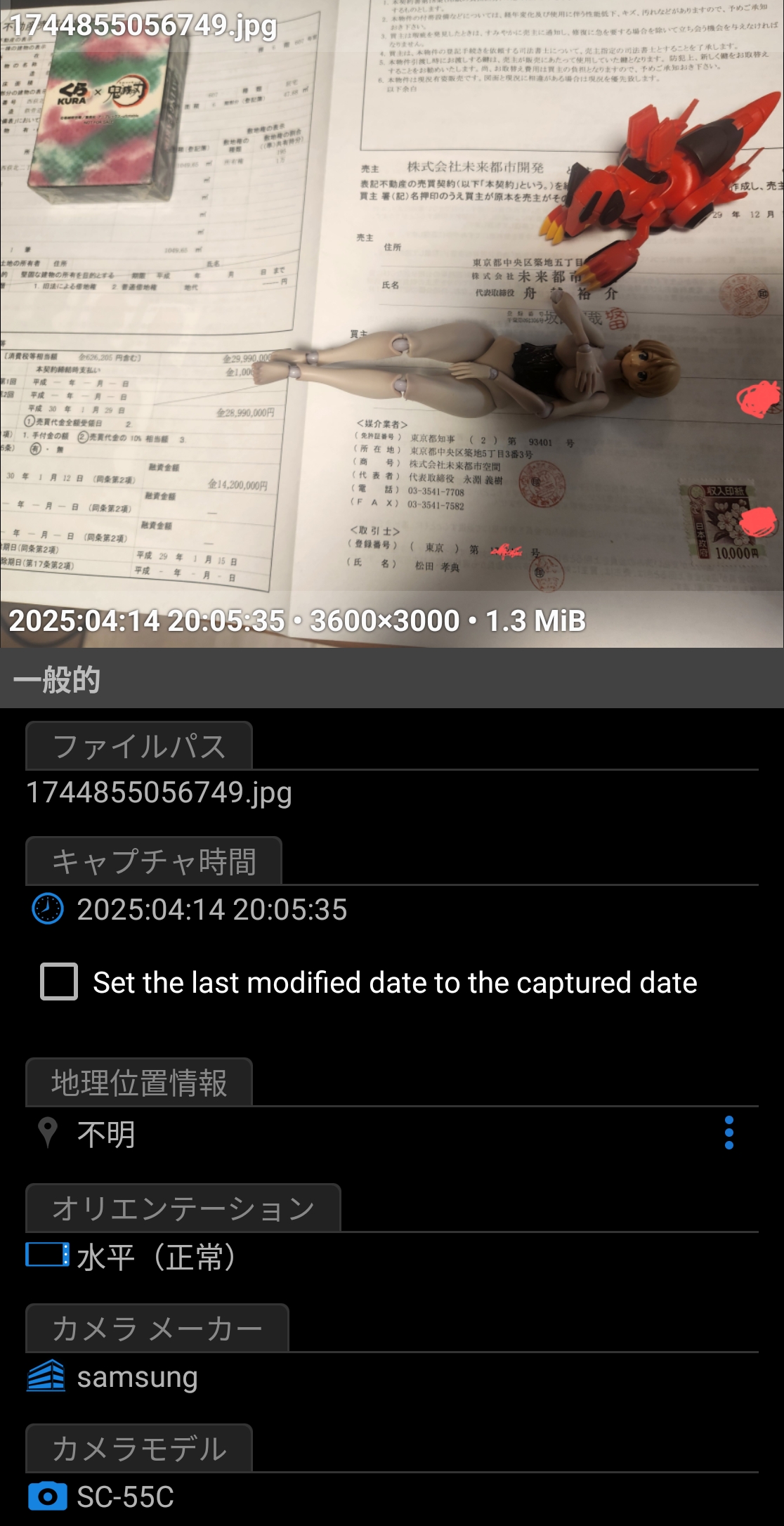Edit camera model SC-55C
The width and height of the screenshot is (784, 1526).
point(125,1496)
